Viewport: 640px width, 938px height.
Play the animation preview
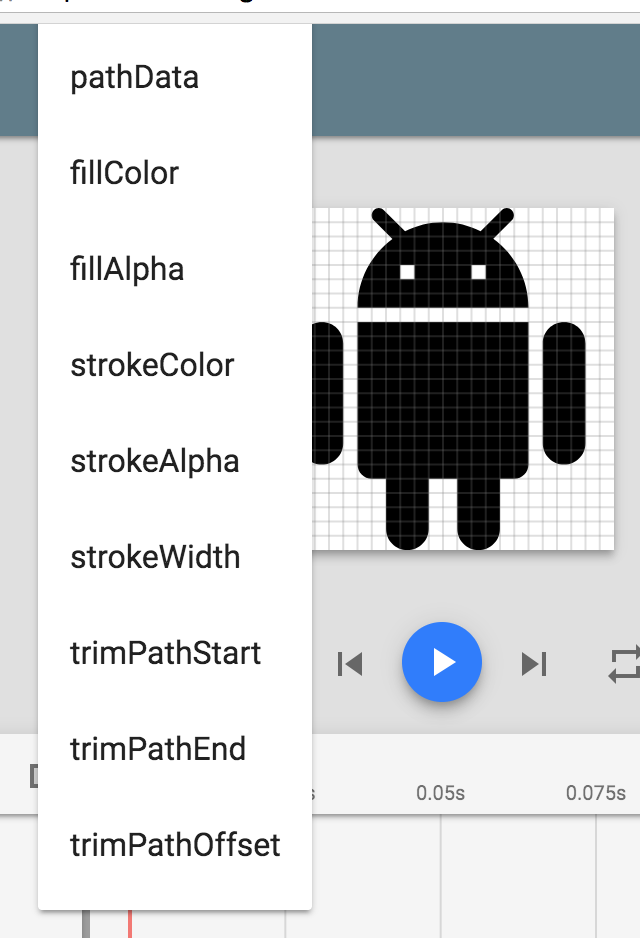pos(442,662)
